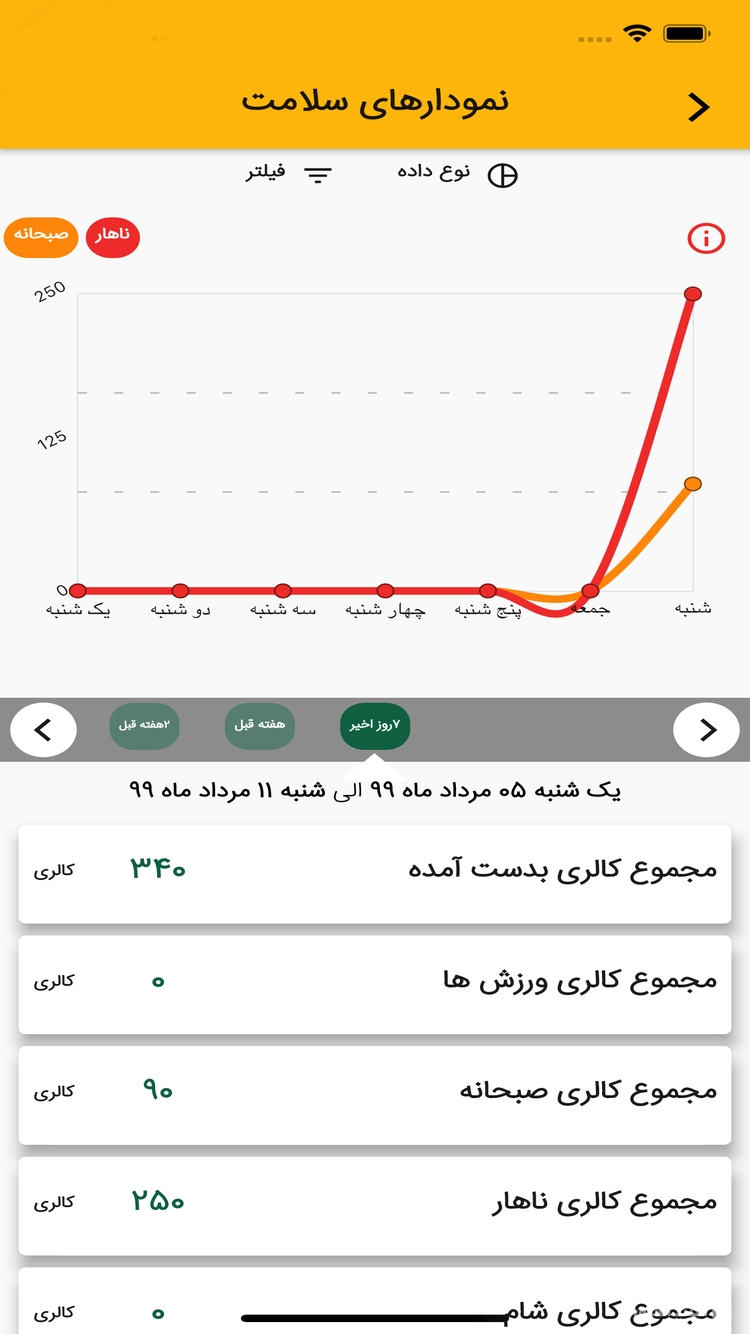The width and height of the screenshot is (750, 1334).
Task: Tap the red info icon above the chart
Action: pos(706,238)
